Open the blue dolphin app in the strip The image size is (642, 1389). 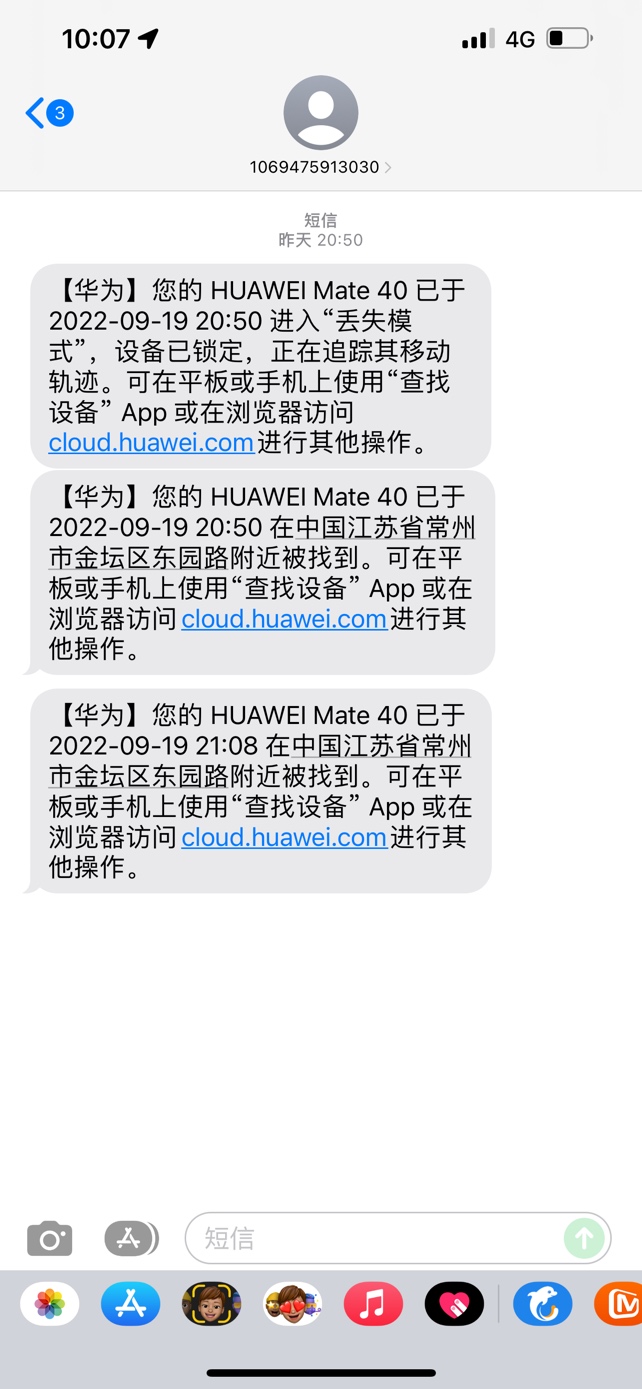click(x=543, y=1304)
